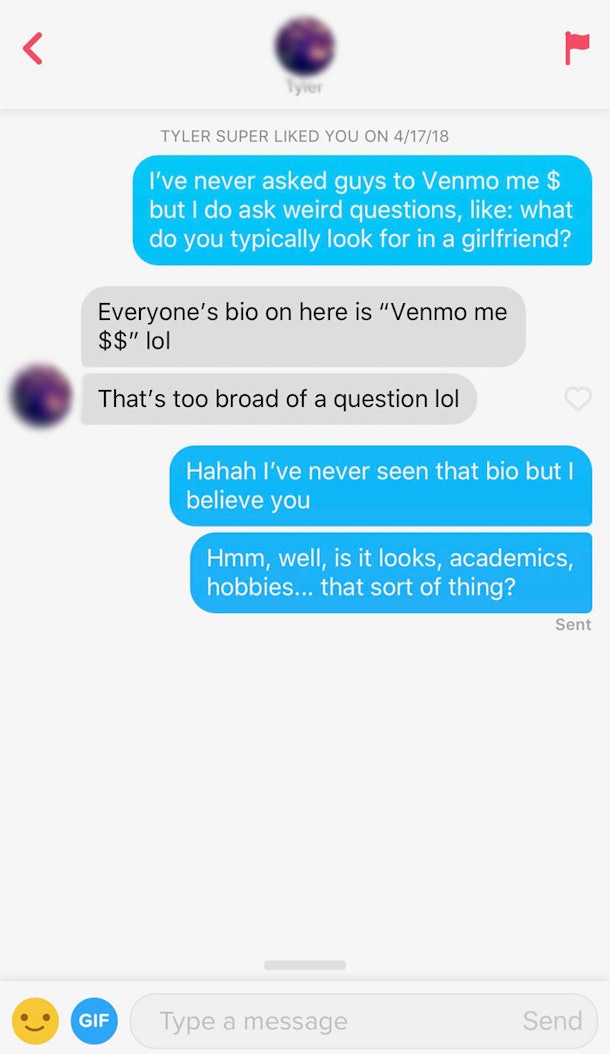
Task: Like the "too broad of a question" message
Action: point(578,399)
